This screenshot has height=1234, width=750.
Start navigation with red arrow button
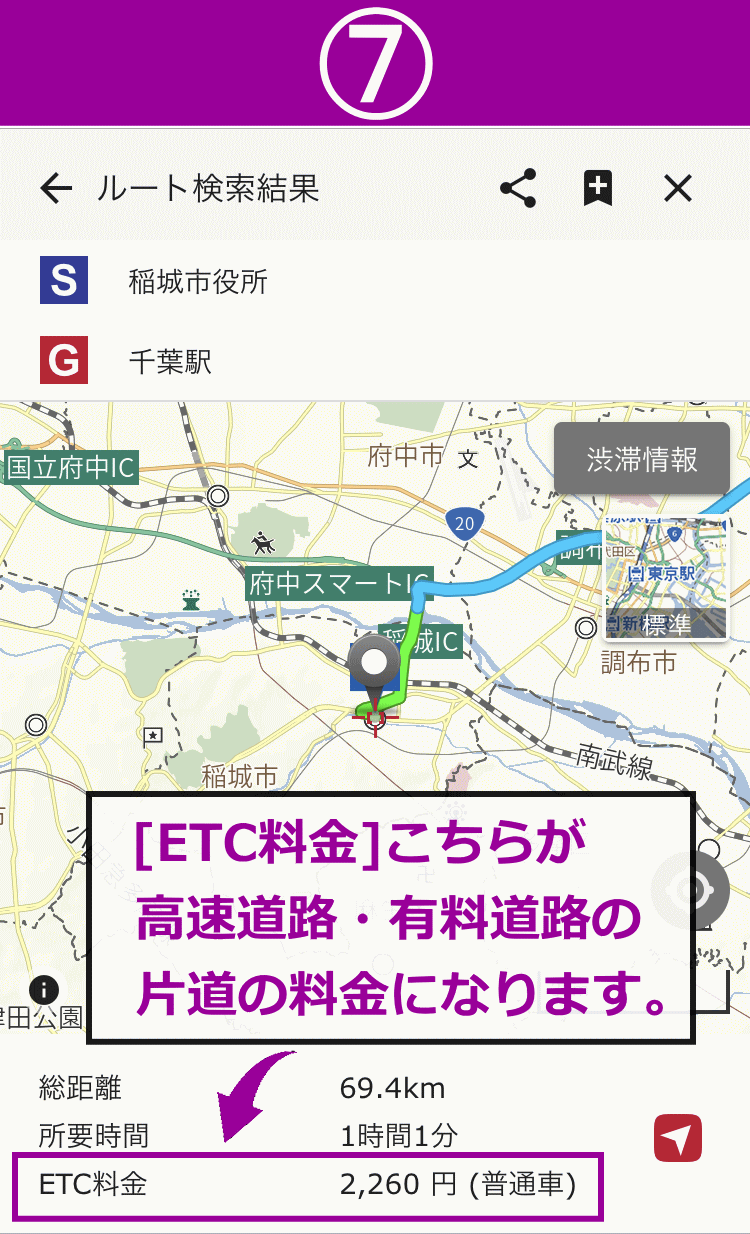pos(677,1138)
